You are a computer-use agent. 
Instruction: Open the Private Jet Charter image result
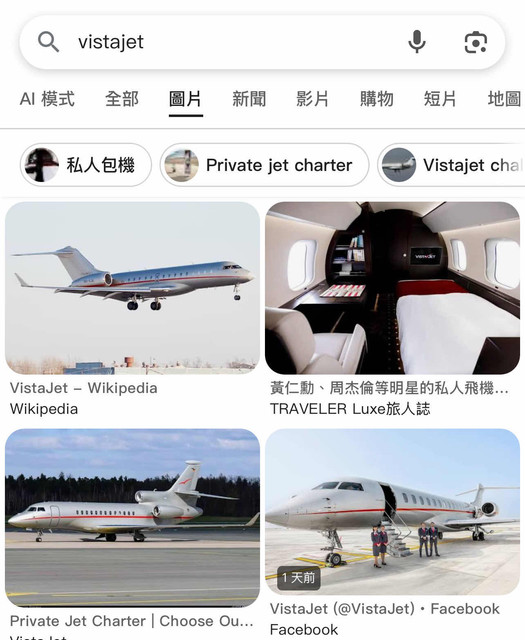tap(132, 518)
